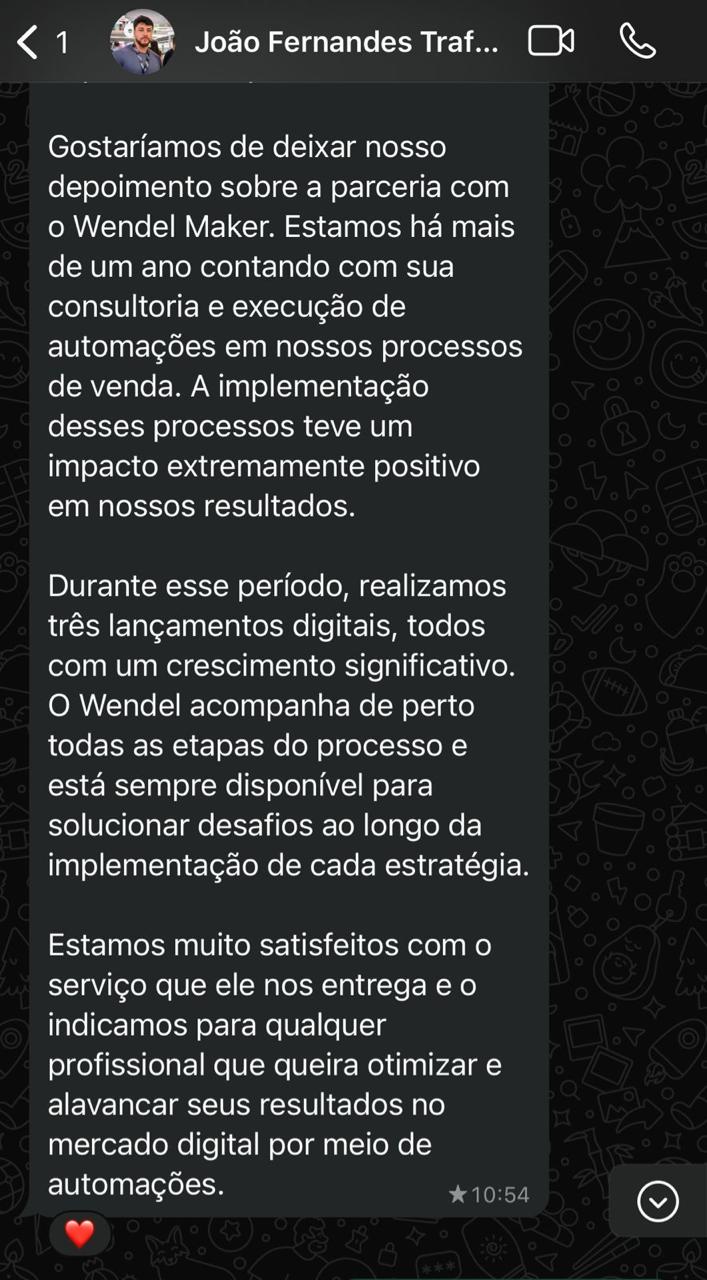Screen dimensions: 707x1280
Task: Open the heart reaction on the message
Action: 79,1234
